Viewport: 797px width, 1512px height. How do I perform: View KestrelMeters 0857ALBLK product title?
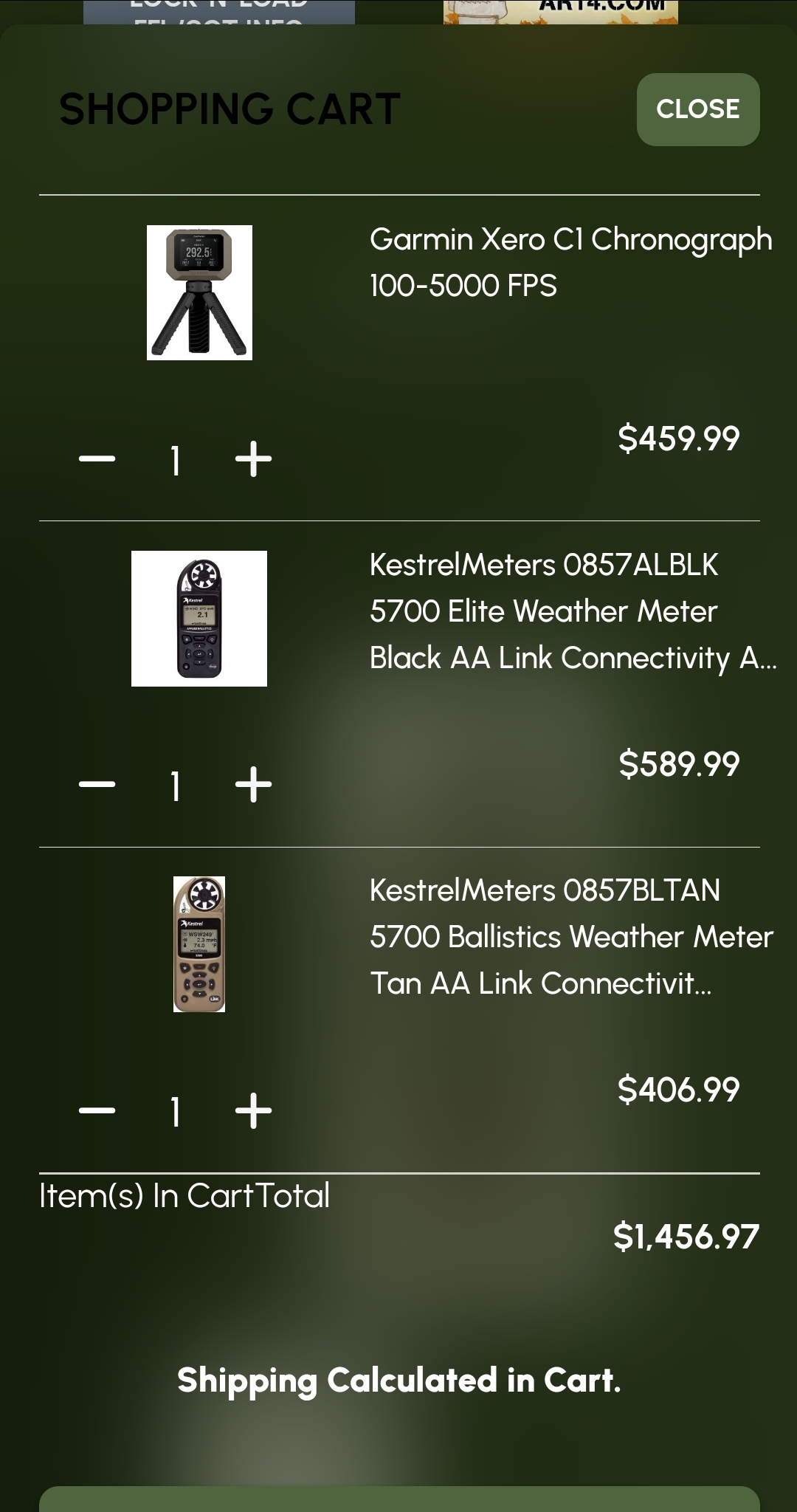pos(572,611)
